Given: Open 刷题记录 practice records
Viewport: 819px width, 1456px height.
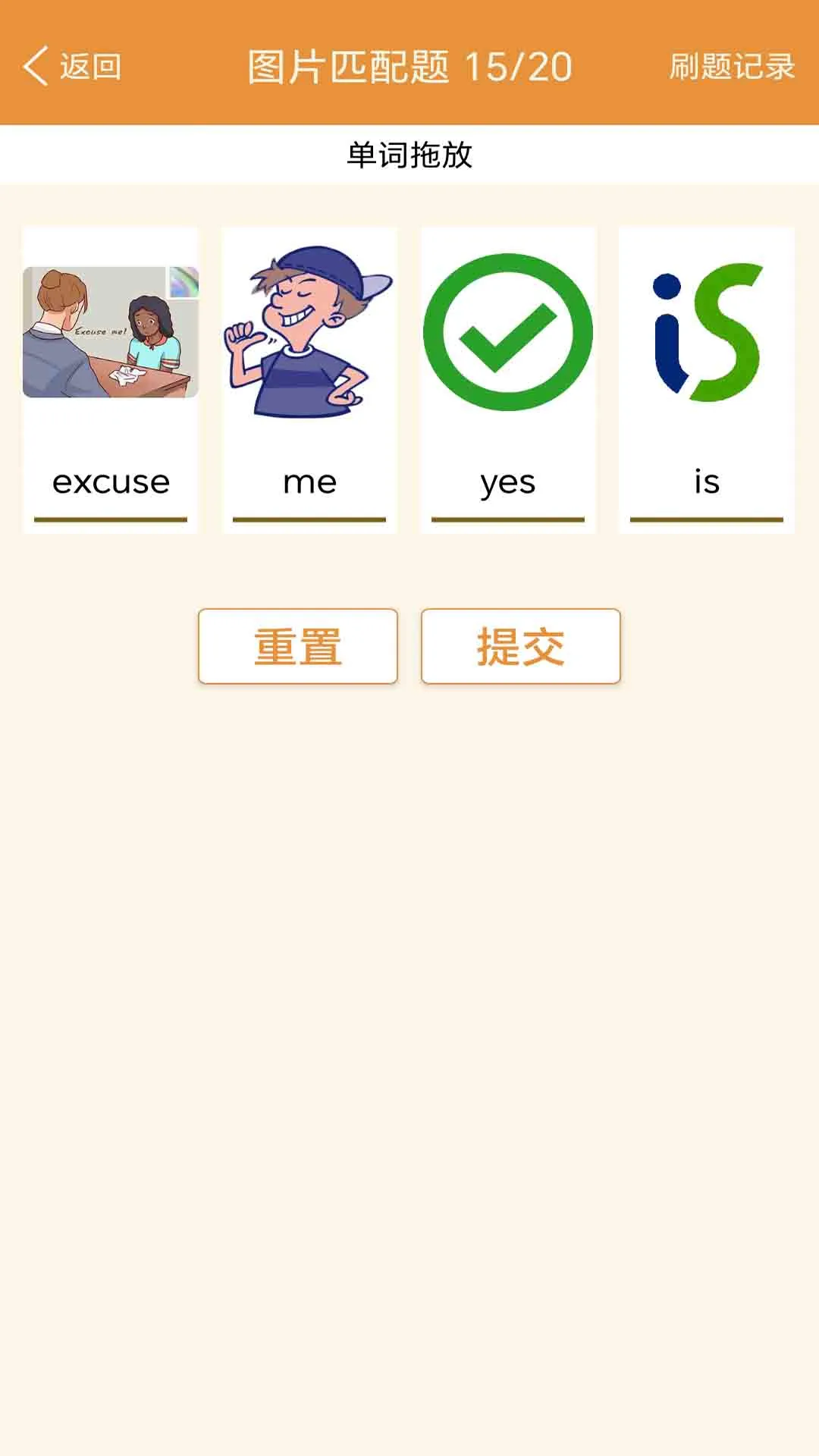Looking at the screenshot, I should (732, 67).
